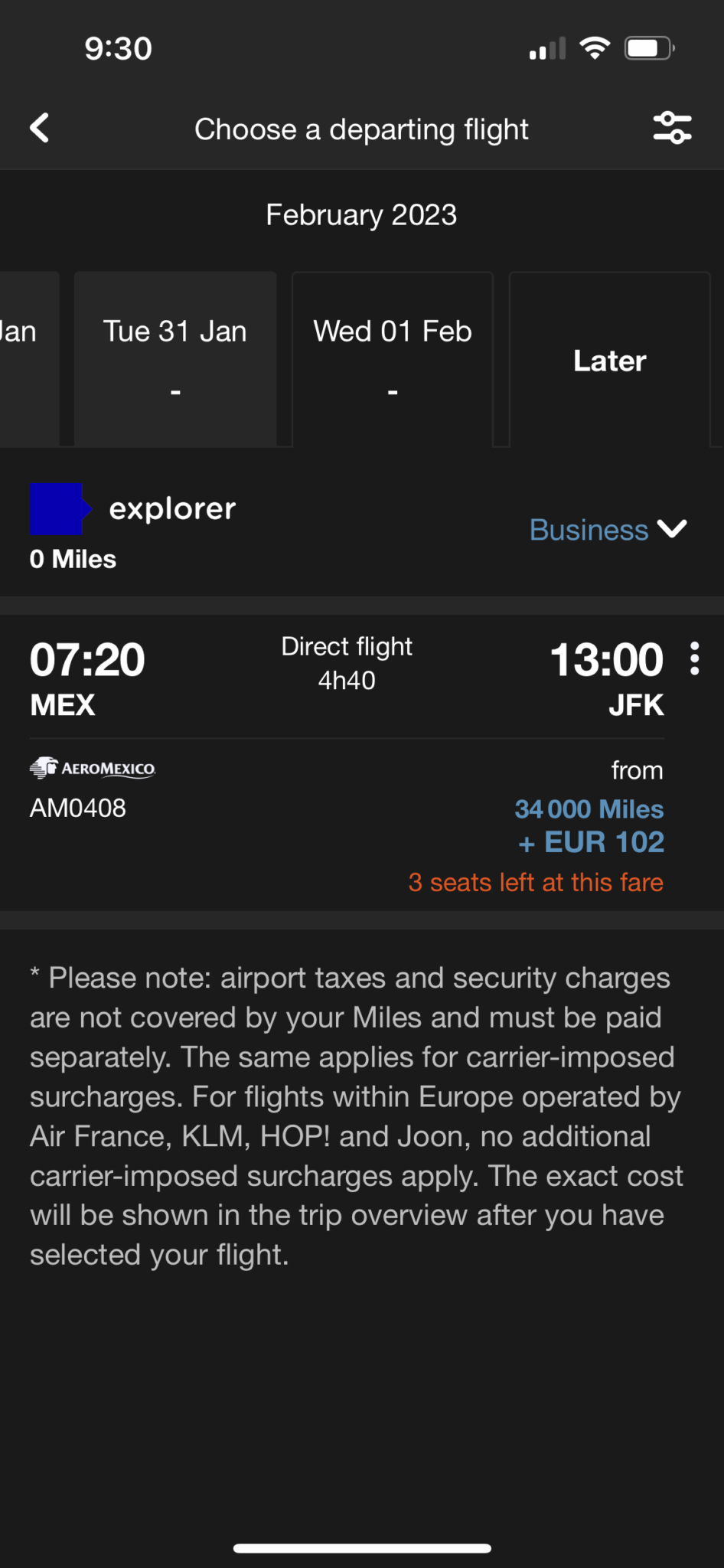This screenshot has width=724, height=1568.
Task: Open more options for the AM0408 flight
Action: pyautogui.click(x=694, y=658)
